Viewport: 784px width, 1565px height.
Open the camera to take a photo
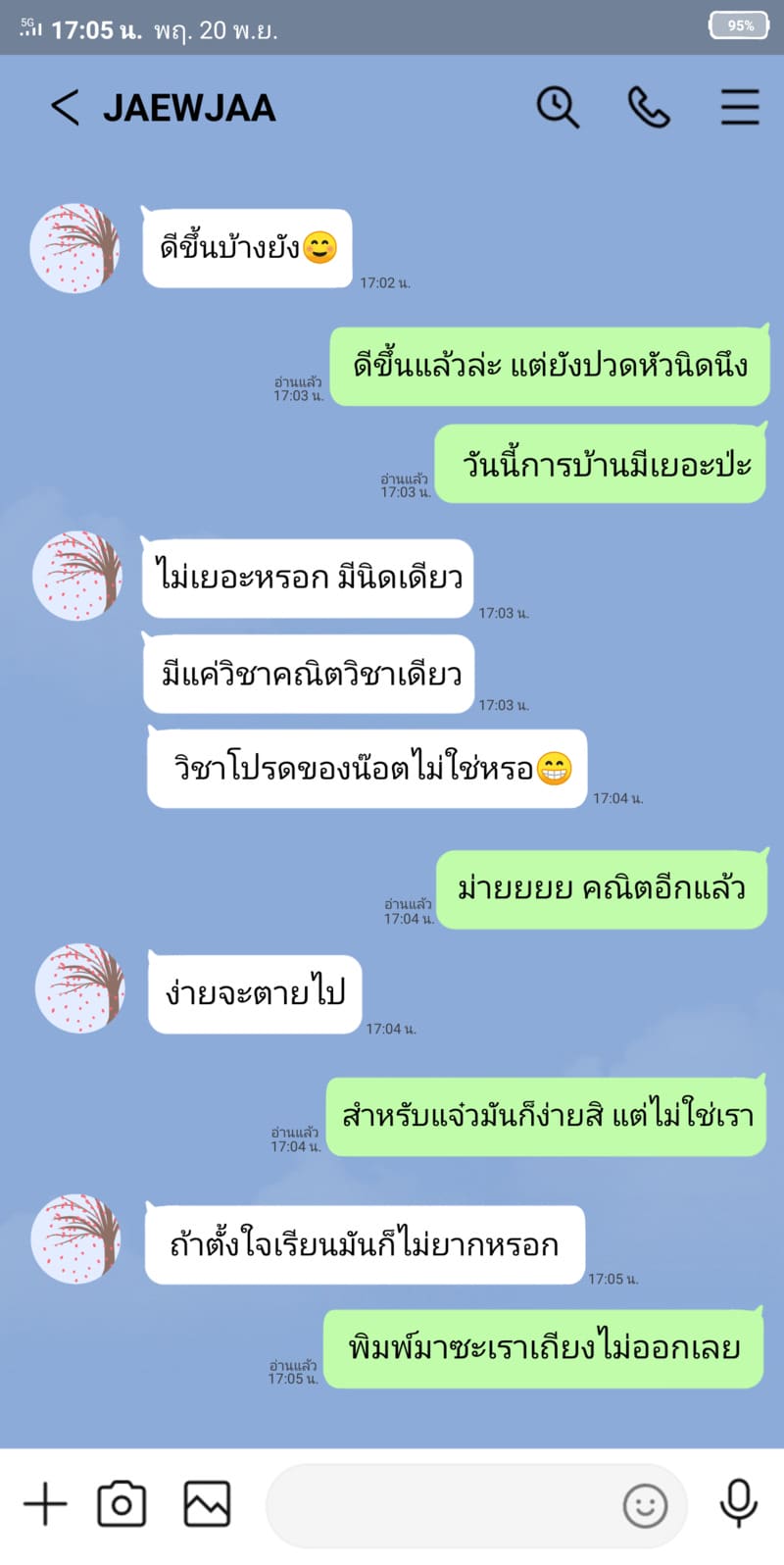(122, 1502)
